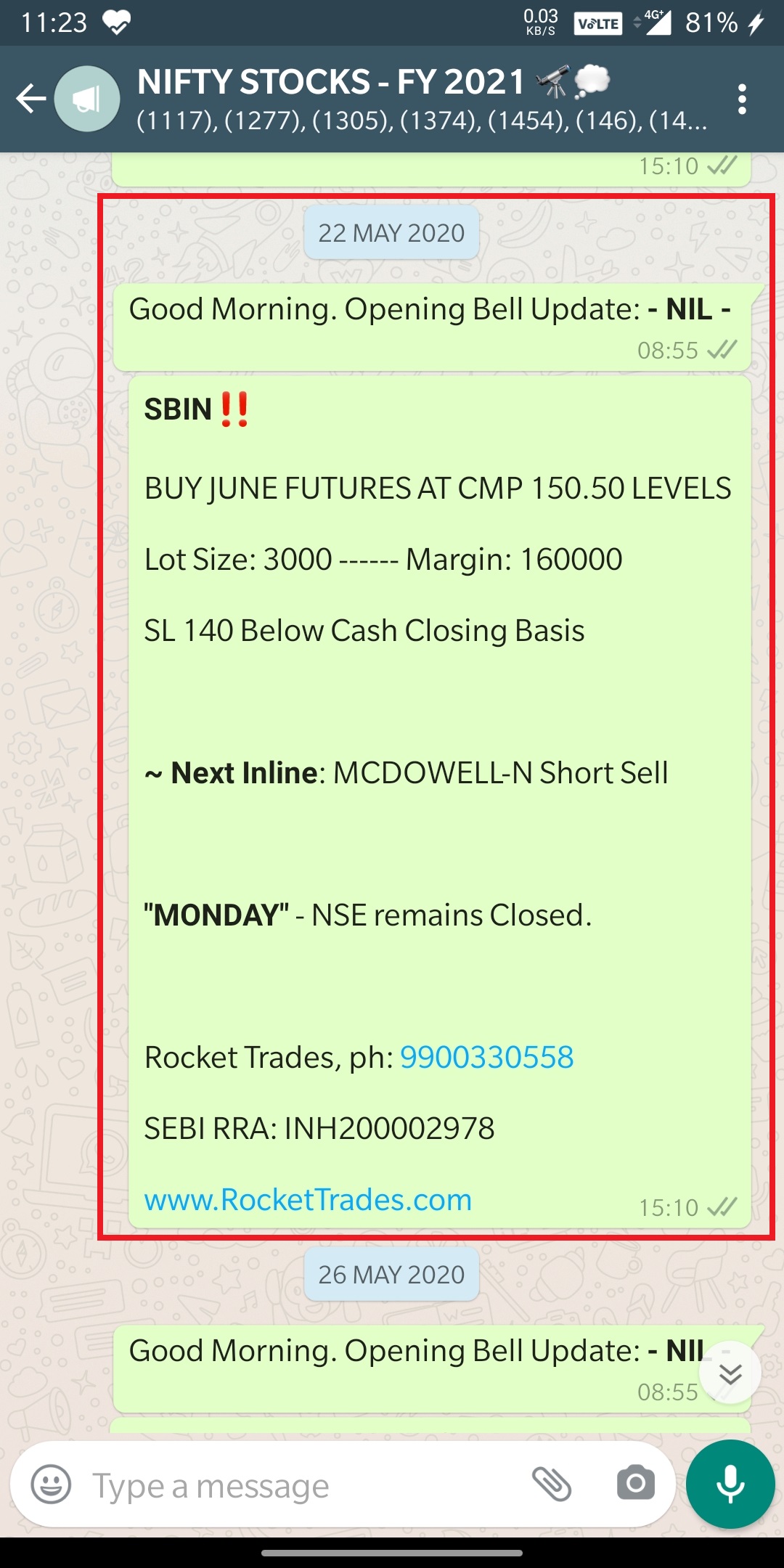Image resolution: width=784 pixels, height=1568 pixels.
Task: Tap phone number 9900330558 link
Action: [x=486, y=1058]
